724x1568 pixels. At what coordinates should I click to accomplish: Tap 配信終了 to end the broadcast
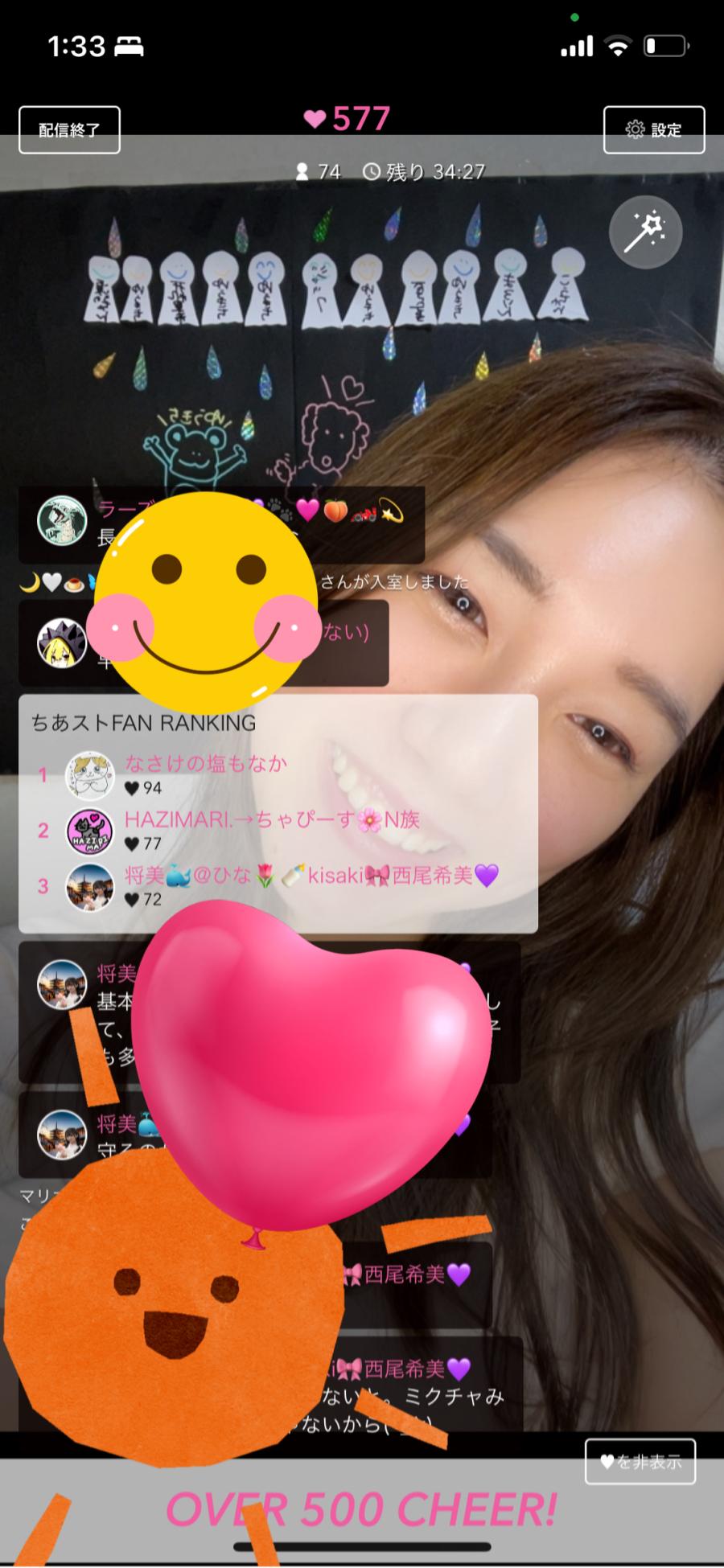[69, 129]
